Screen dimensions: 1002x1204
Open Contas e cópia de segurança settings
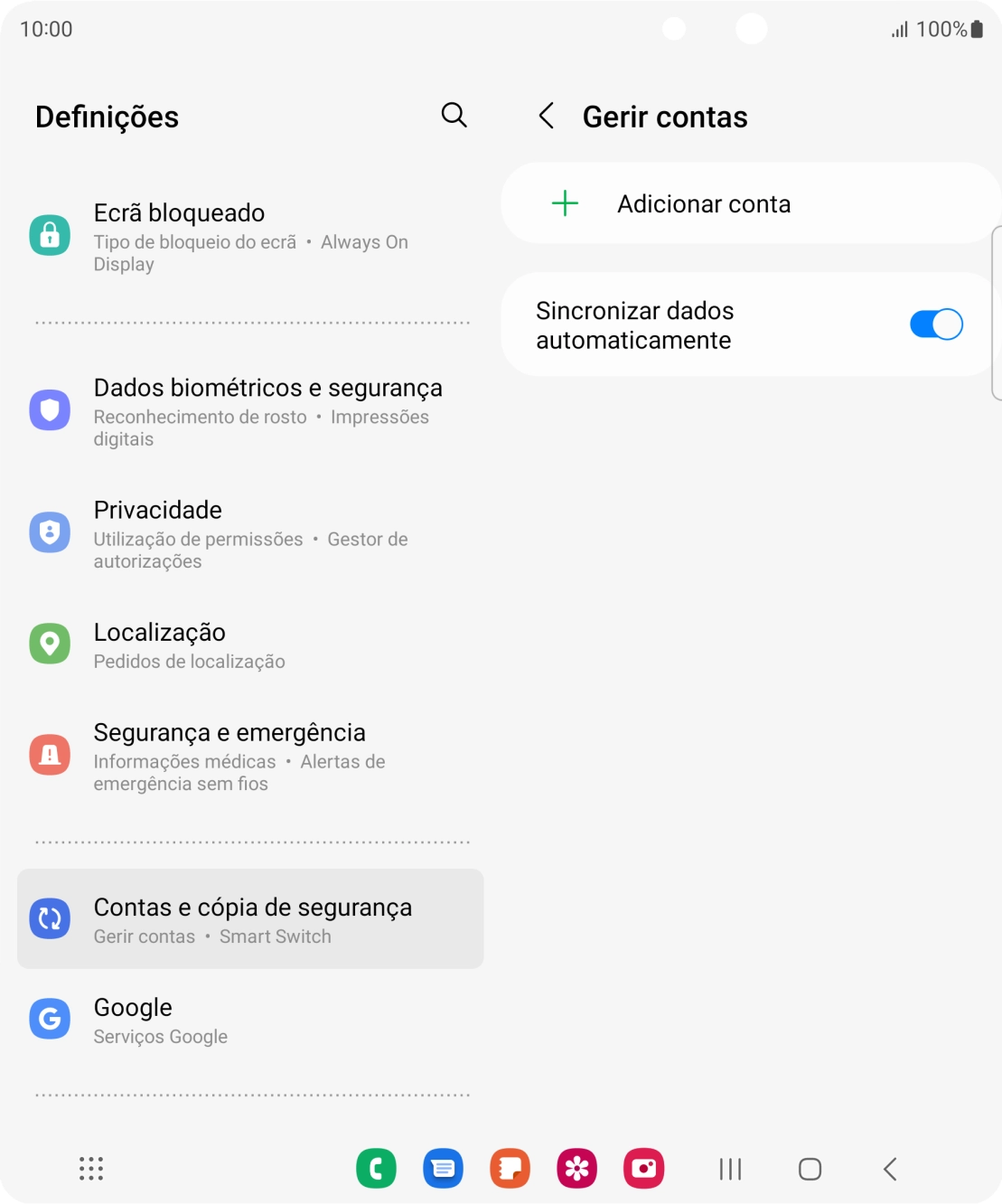click(251, 918)
